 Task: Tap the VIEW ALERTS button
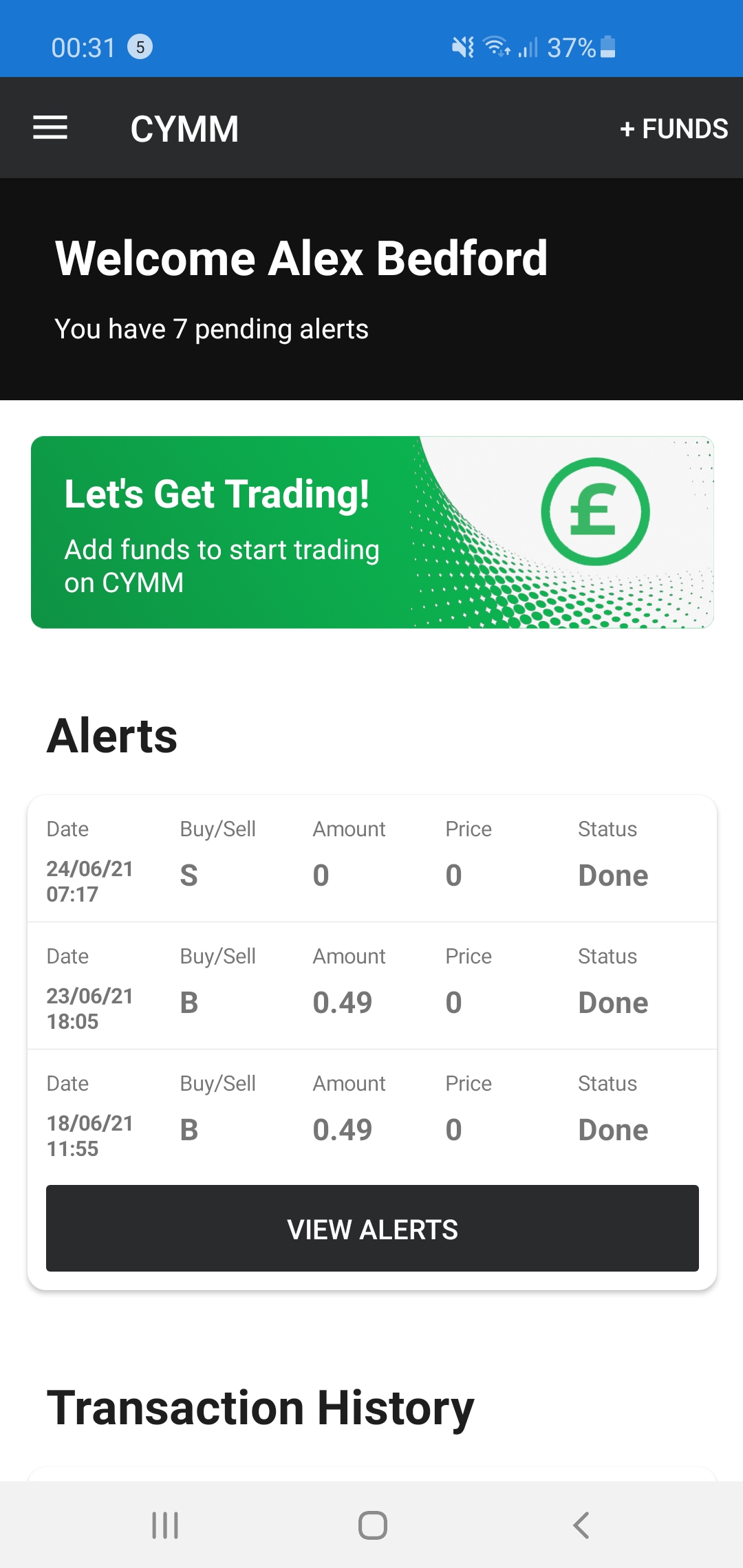pyautogui.click(x=372, y=1228)
